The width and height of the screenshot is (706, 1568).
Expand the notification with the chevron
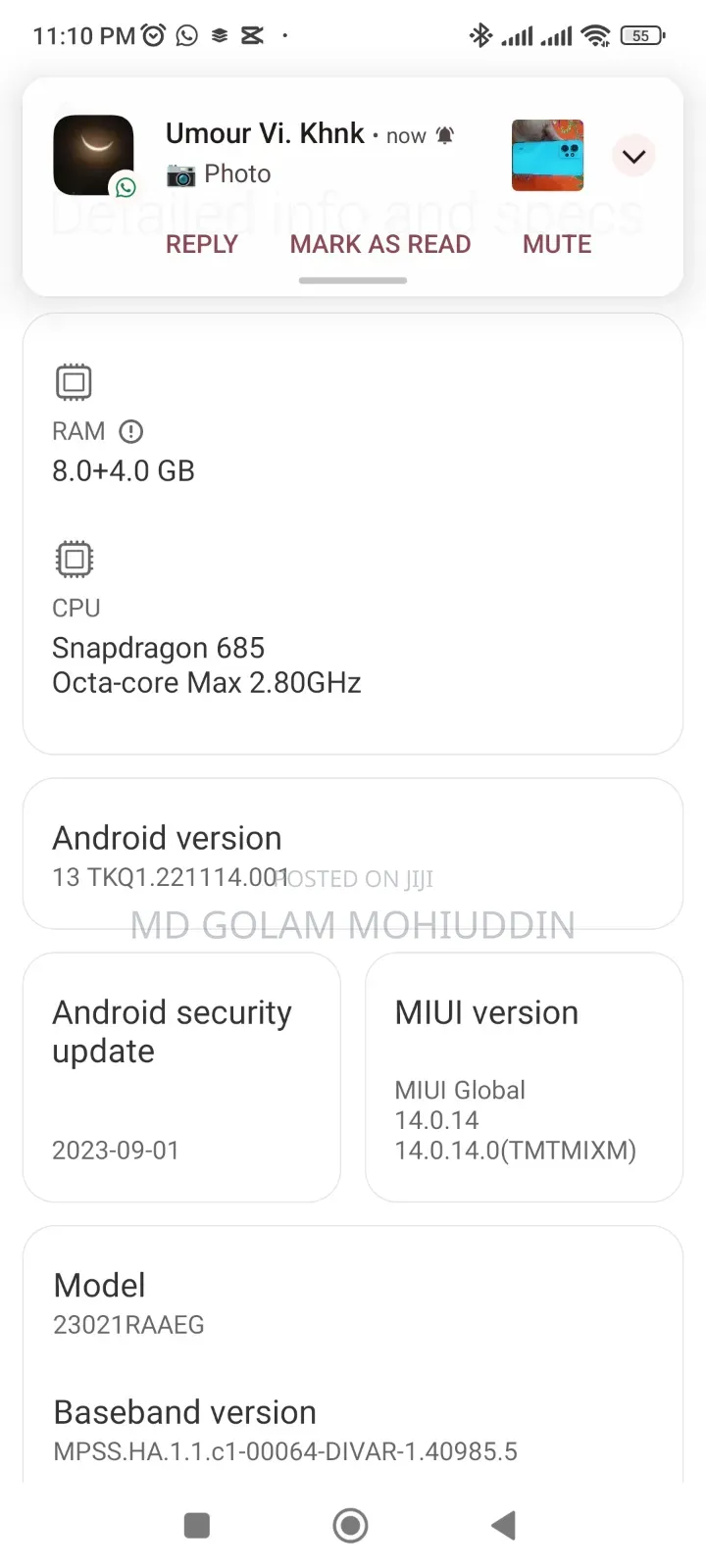click(x=633, y=155)
